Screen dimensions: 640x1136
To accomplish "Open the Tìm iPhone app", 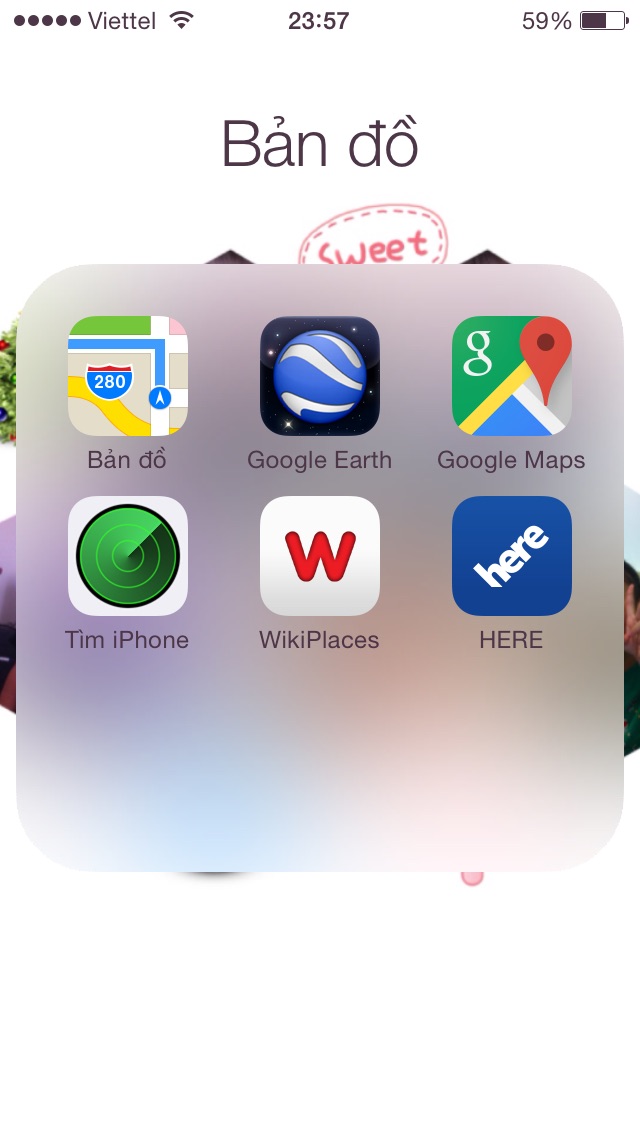I will 127,556.
